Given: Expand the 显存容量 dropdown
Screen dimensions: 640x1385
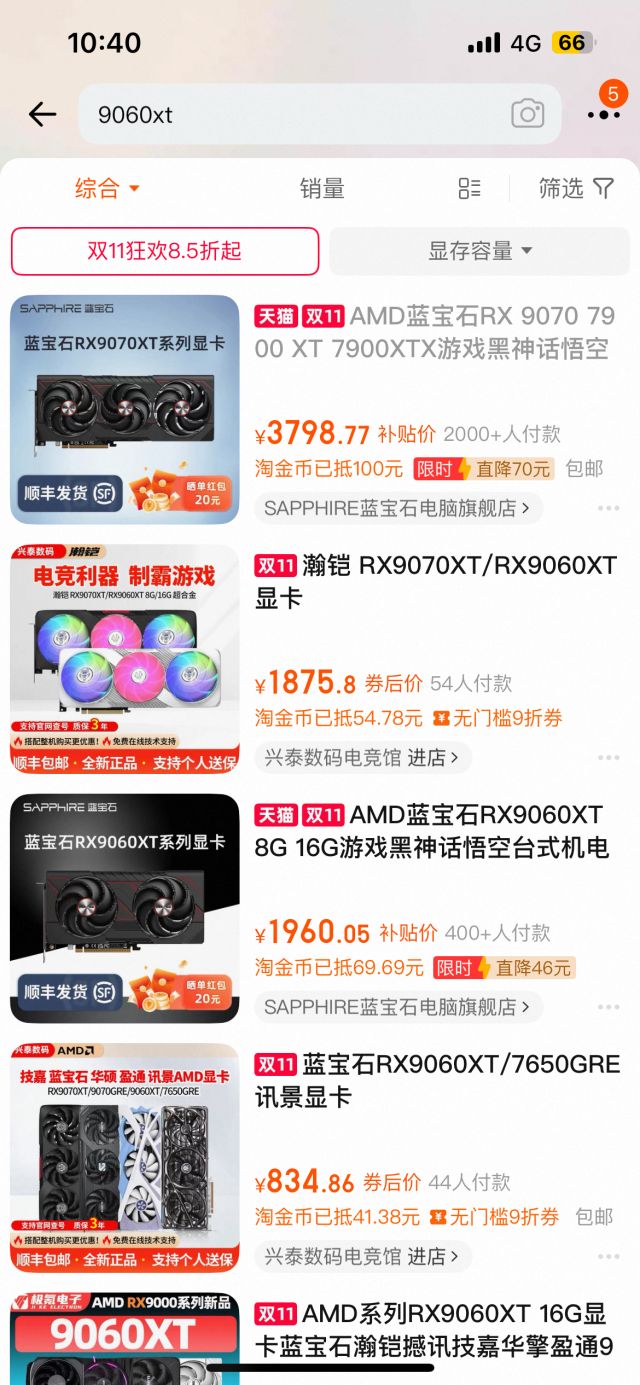Looking at the screenshot, I should pyautogui.click(x=480, y=251).
